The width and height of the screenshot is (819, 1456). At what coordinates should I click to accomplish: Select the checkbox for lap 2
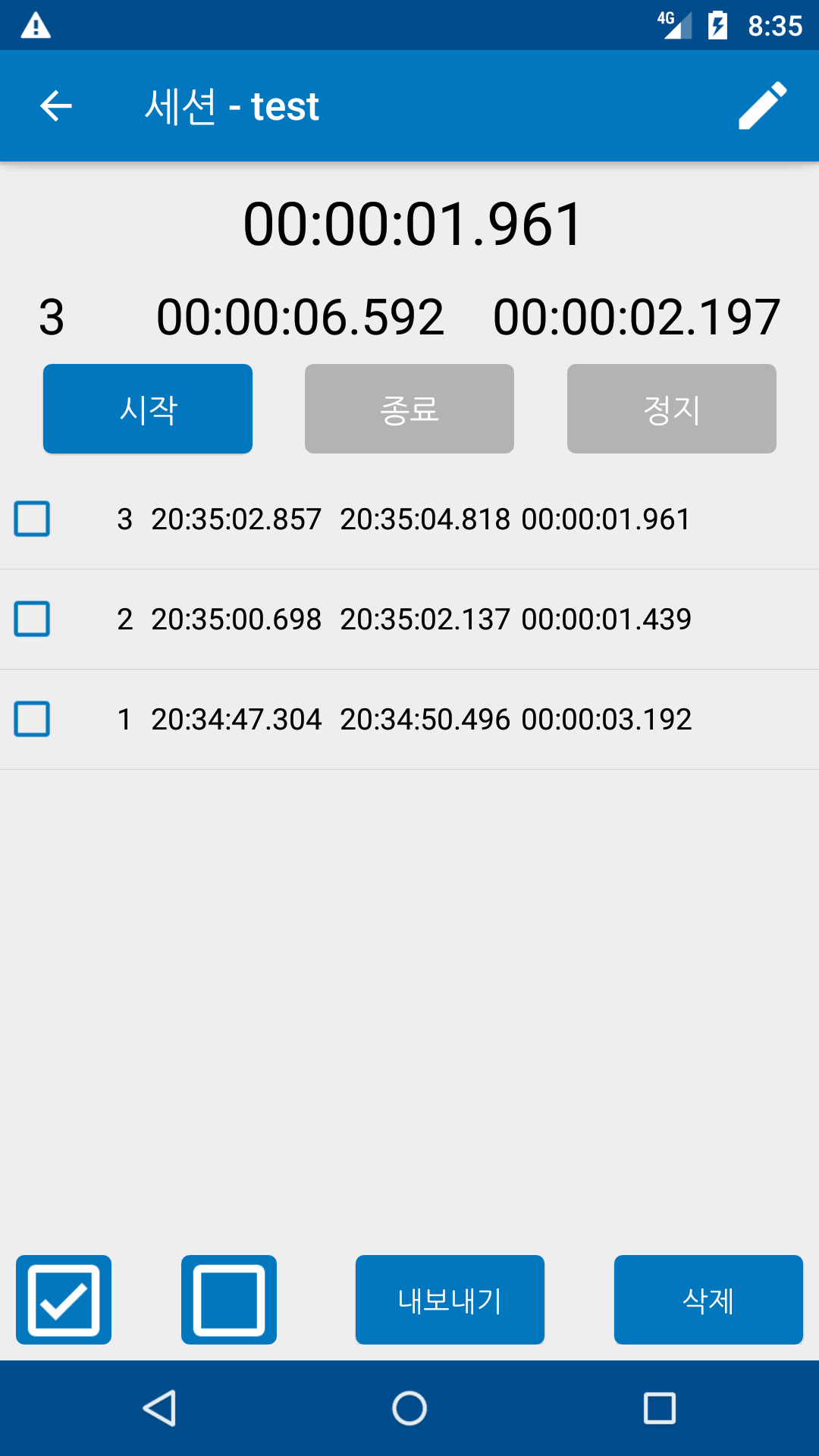pyautogui.click(x=32, y=619)
